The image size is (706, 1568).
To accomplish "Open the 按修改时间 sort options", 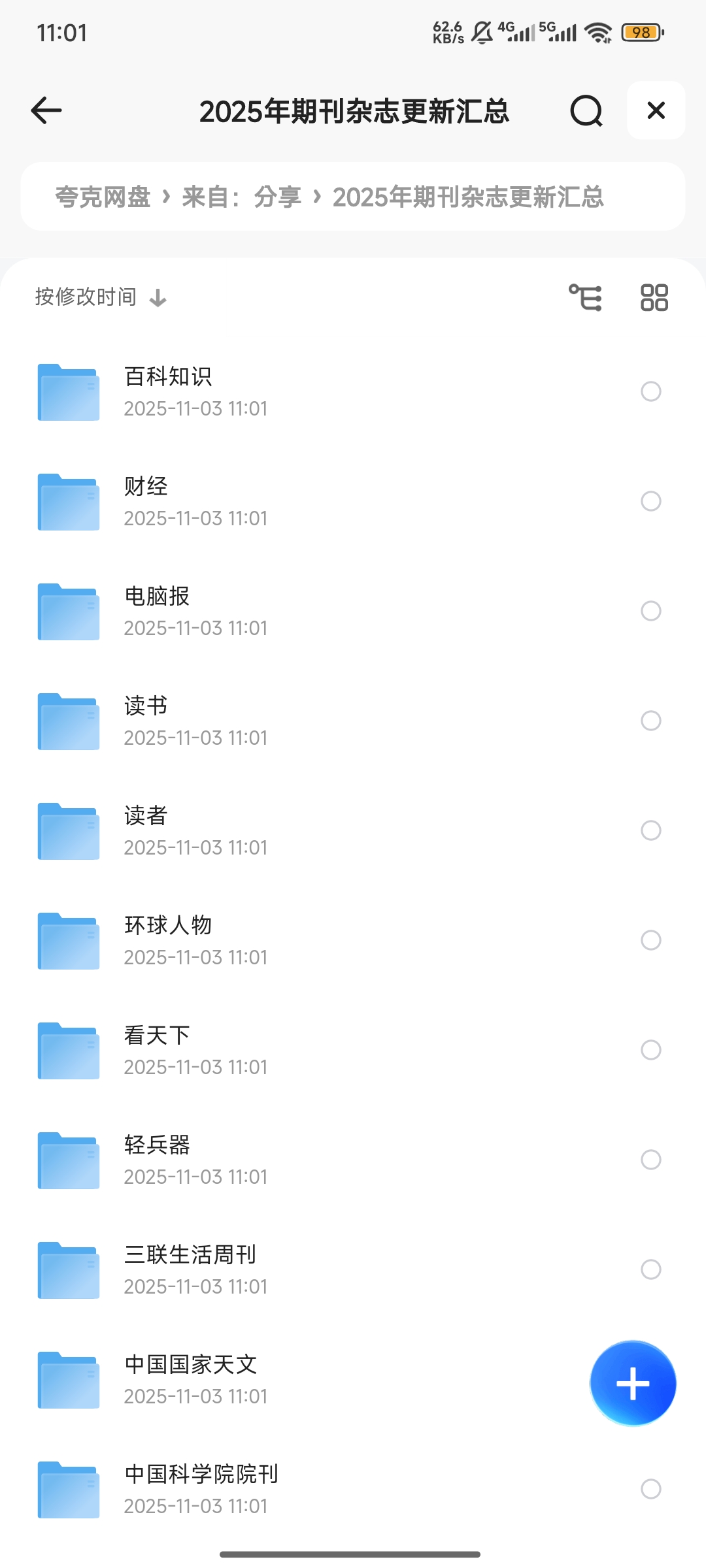I will click(85, 296).
